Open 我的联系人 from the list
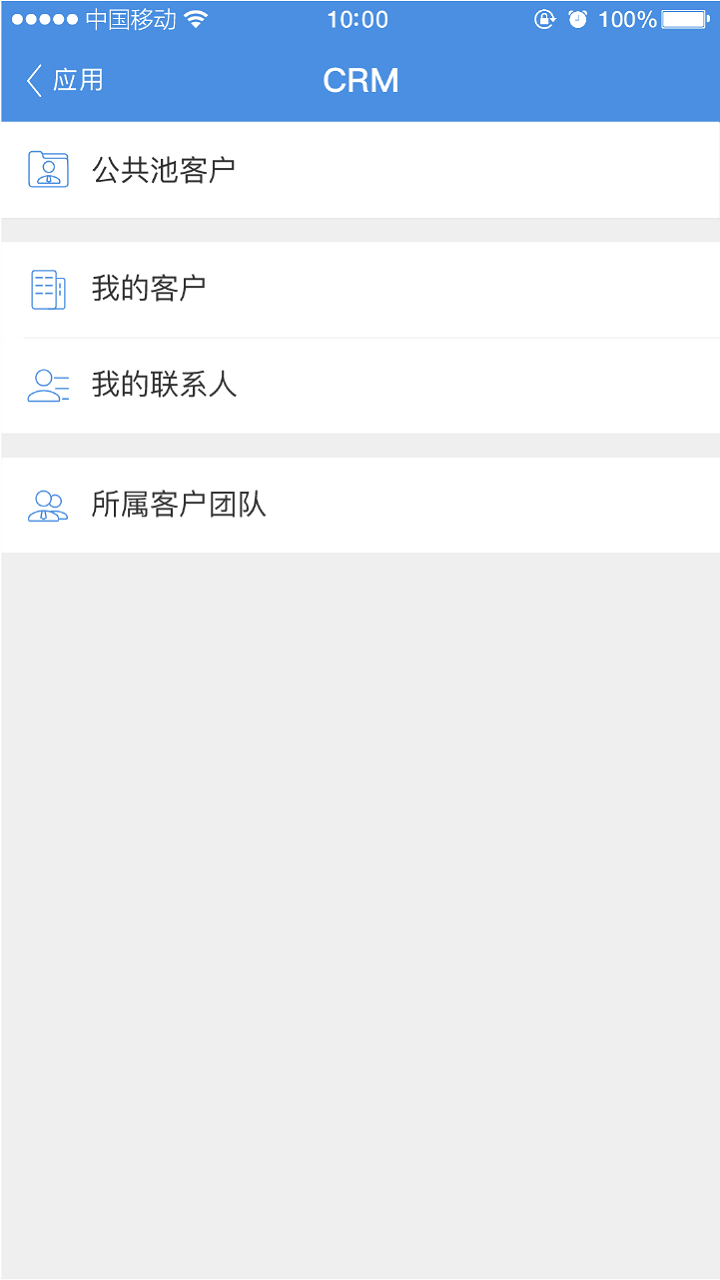Screen dimensions: 720x1280 coord(360,384)
